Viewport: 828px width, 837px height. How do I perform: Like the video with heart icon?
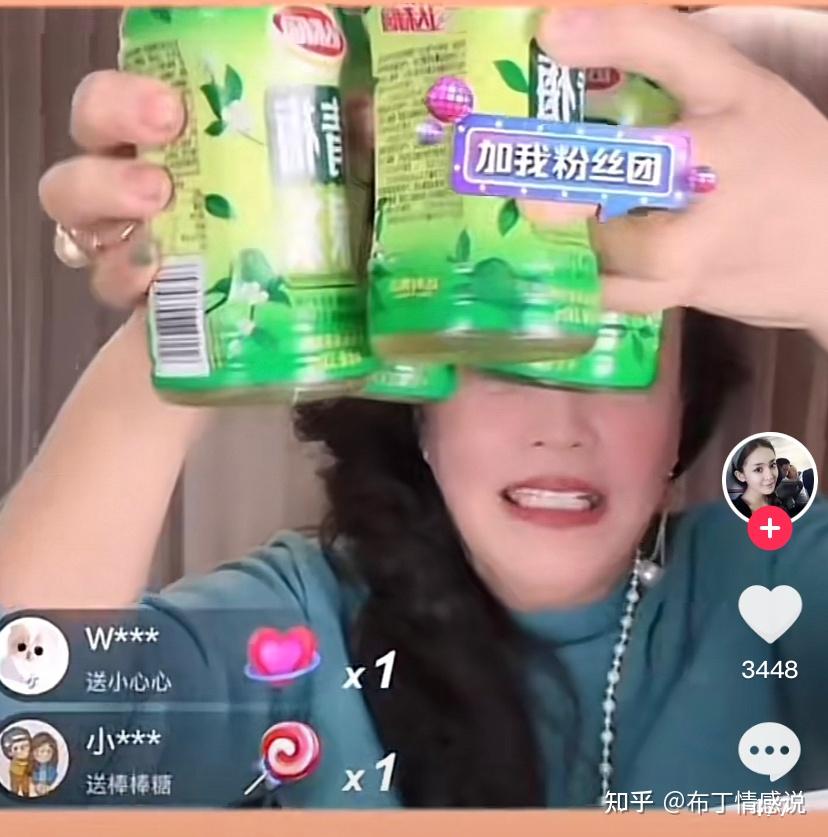pyautogui.click(x=769, y=613)
